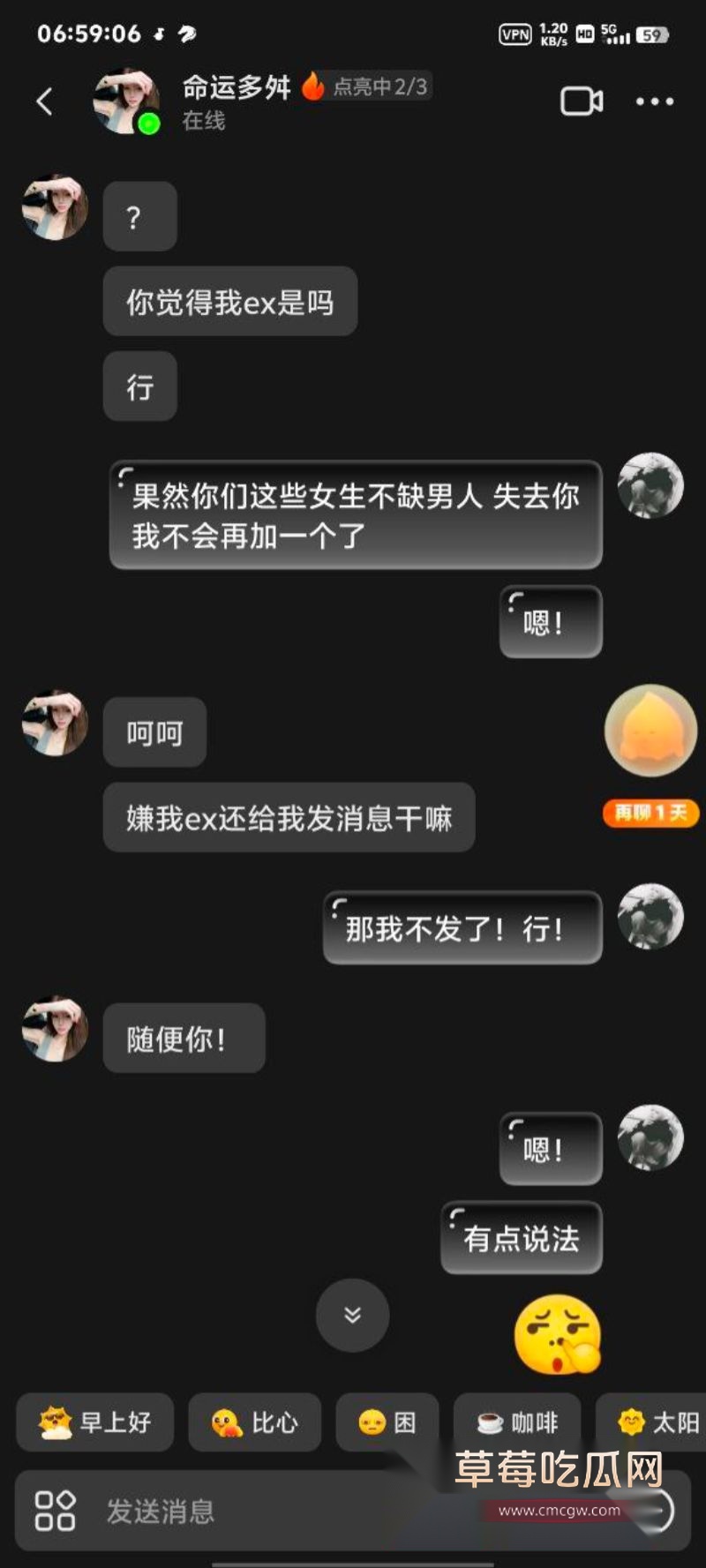
Task: Send the 比心 quick reply
Action: pos(254,1422)
